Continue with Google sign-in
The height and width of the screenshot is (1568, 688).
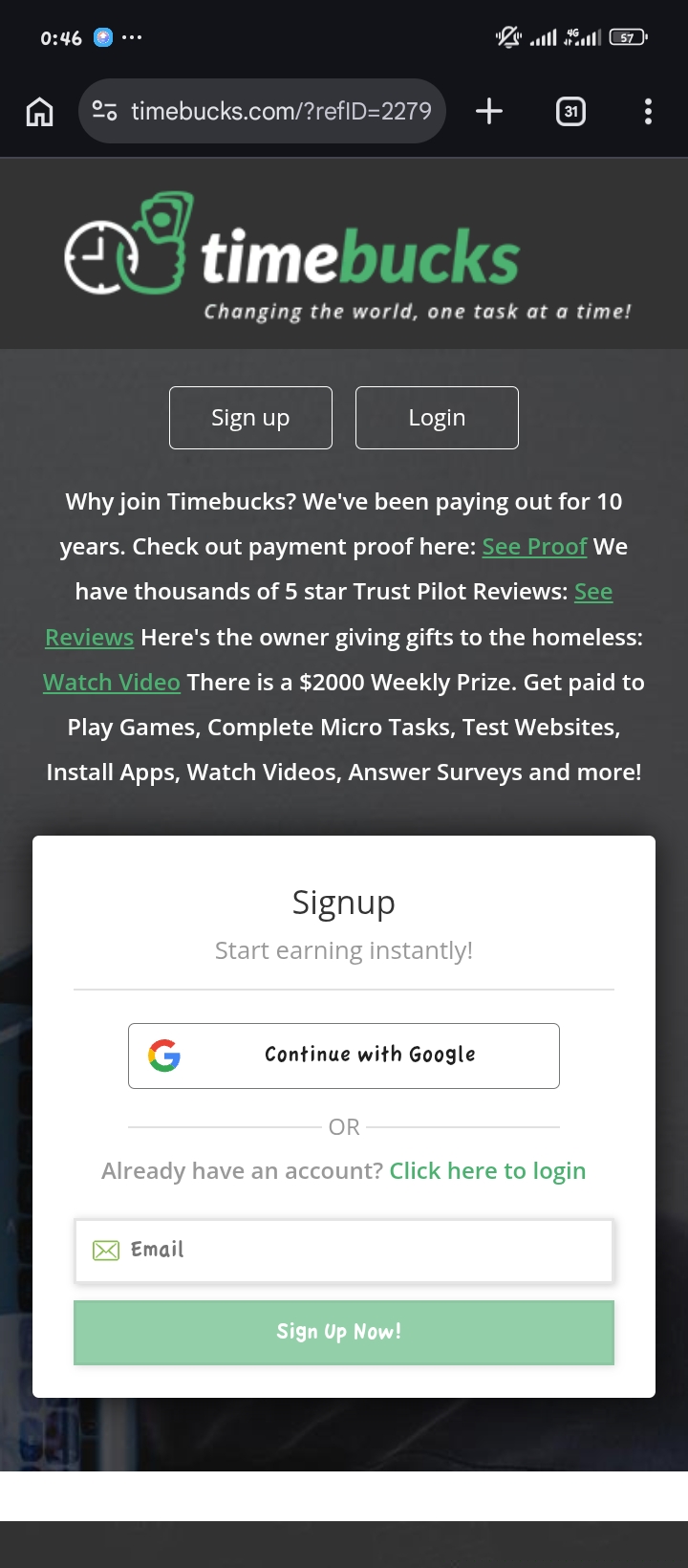pos(344,1056)
